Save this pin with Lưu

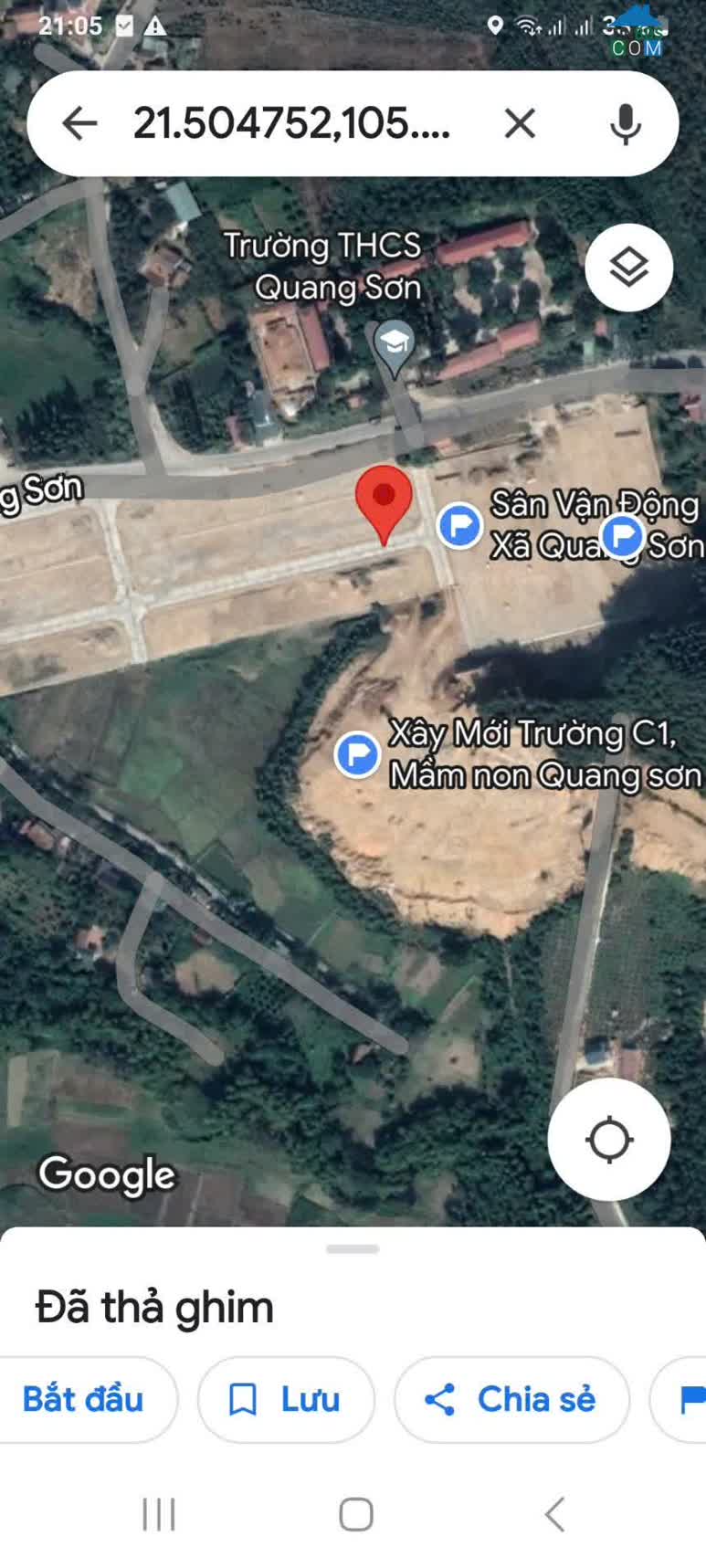(286, 1399)
